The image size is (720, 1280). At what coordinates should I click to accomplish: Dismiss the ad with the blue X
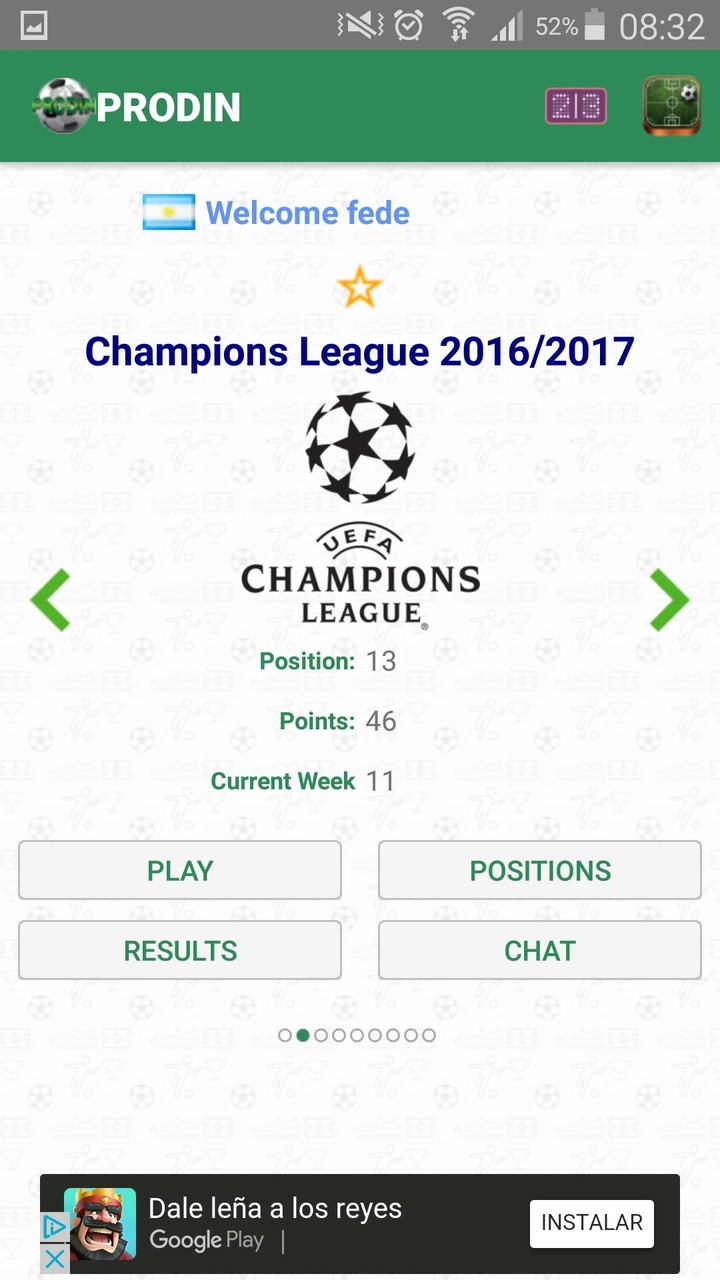(55, 1259)
